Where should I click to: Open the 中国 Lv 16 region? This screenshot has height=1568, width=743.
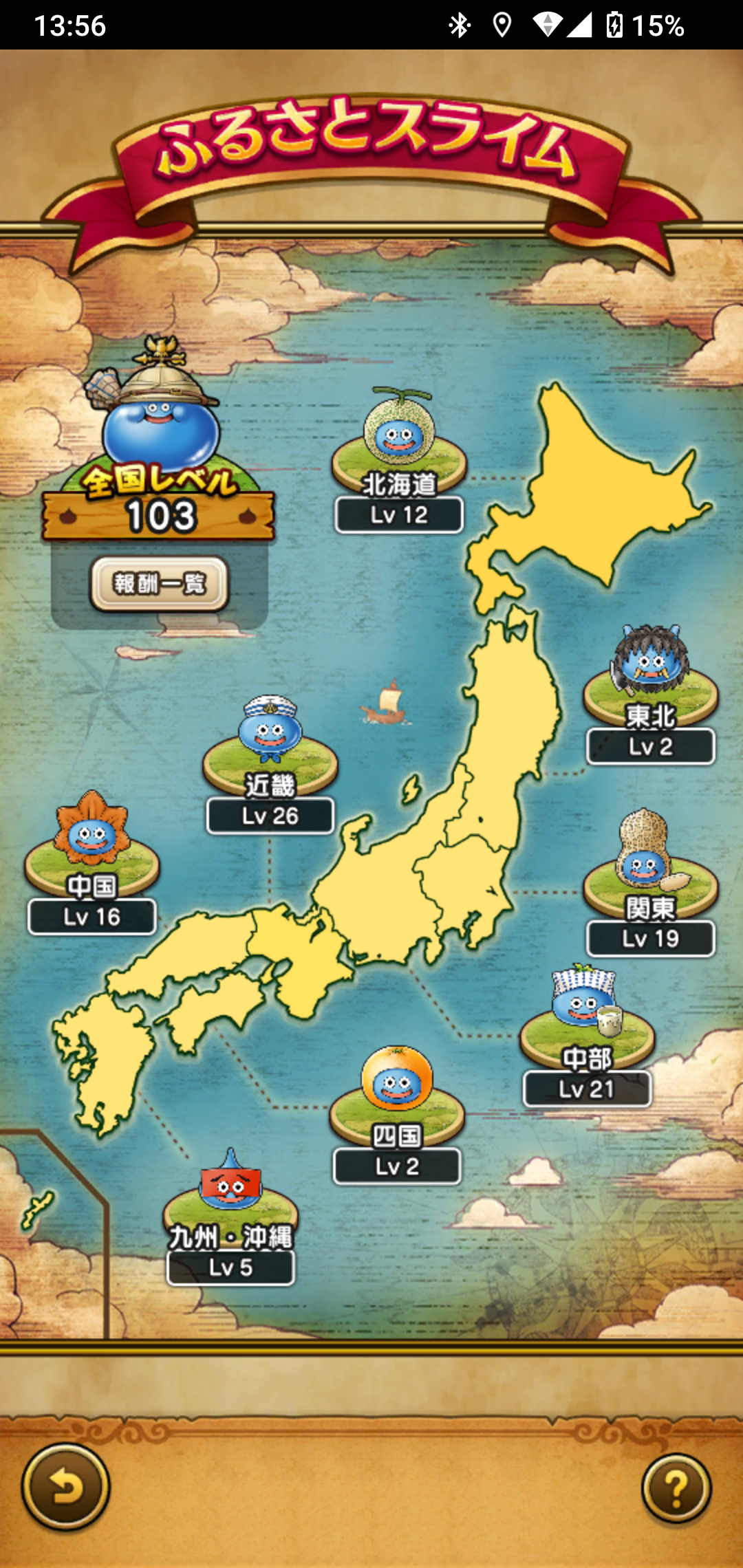coord(91,863)
